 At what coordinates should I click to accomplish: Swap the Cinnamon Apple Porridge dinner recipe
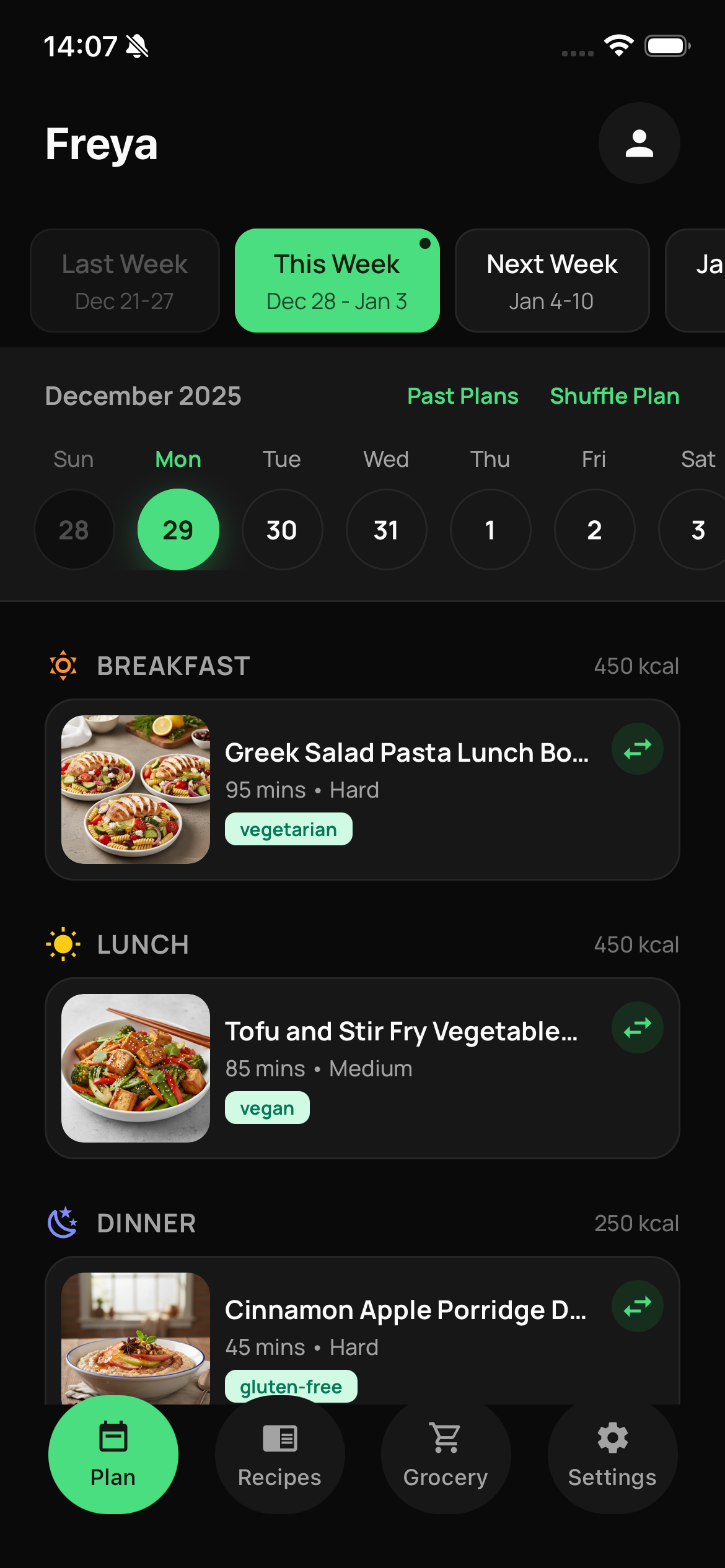637,1305
